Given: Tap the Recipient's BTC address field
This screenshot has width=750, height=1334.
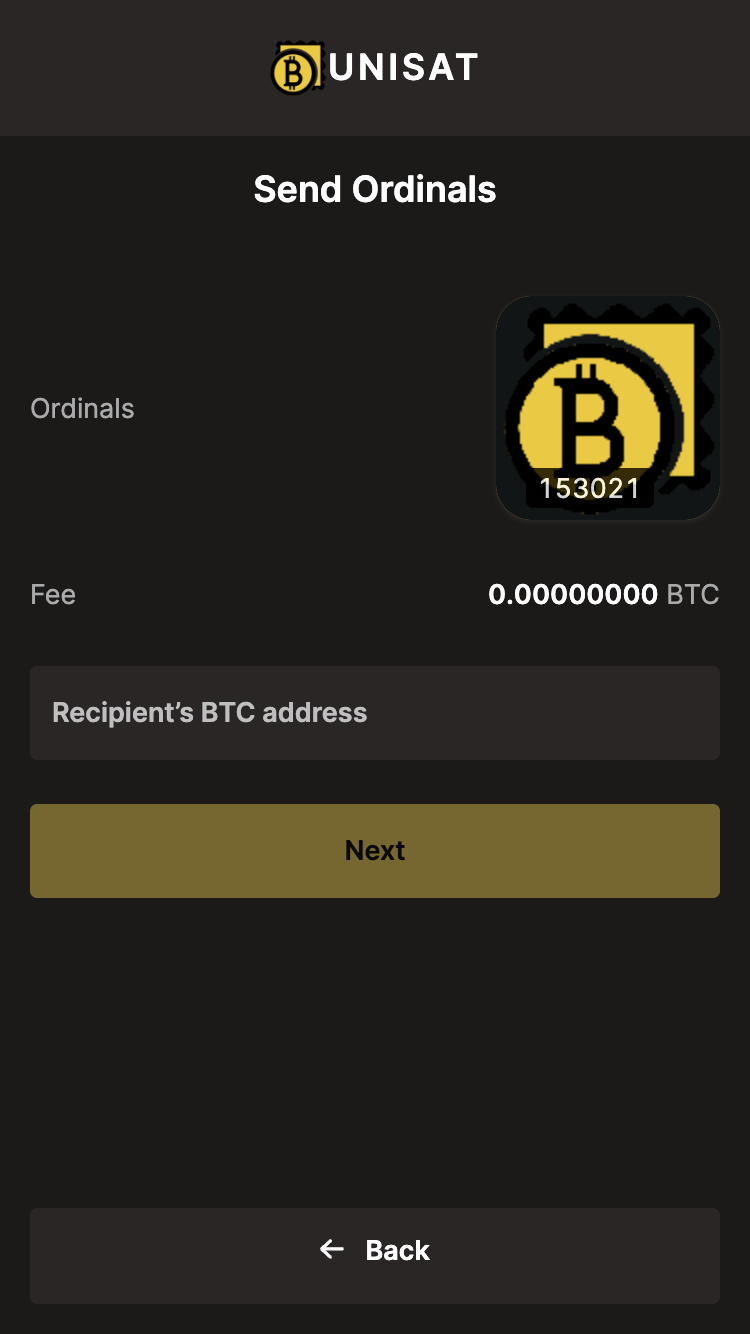Looking at the screenshot, I should click(375, 713).
